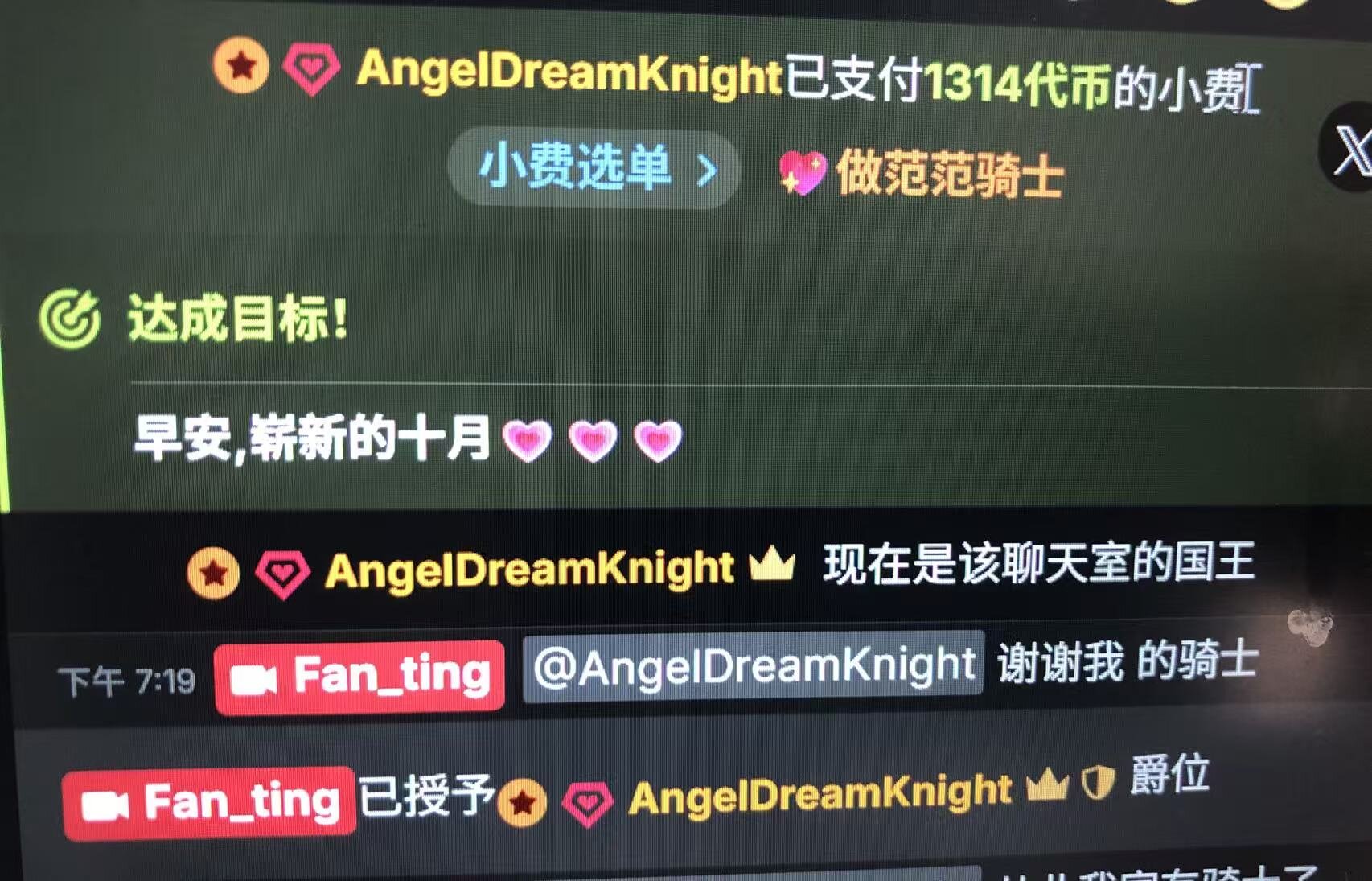1372x881 pixels.
Task: Tap the @AngelDreamKnight mention tag
Action: (x=754, y=667)
